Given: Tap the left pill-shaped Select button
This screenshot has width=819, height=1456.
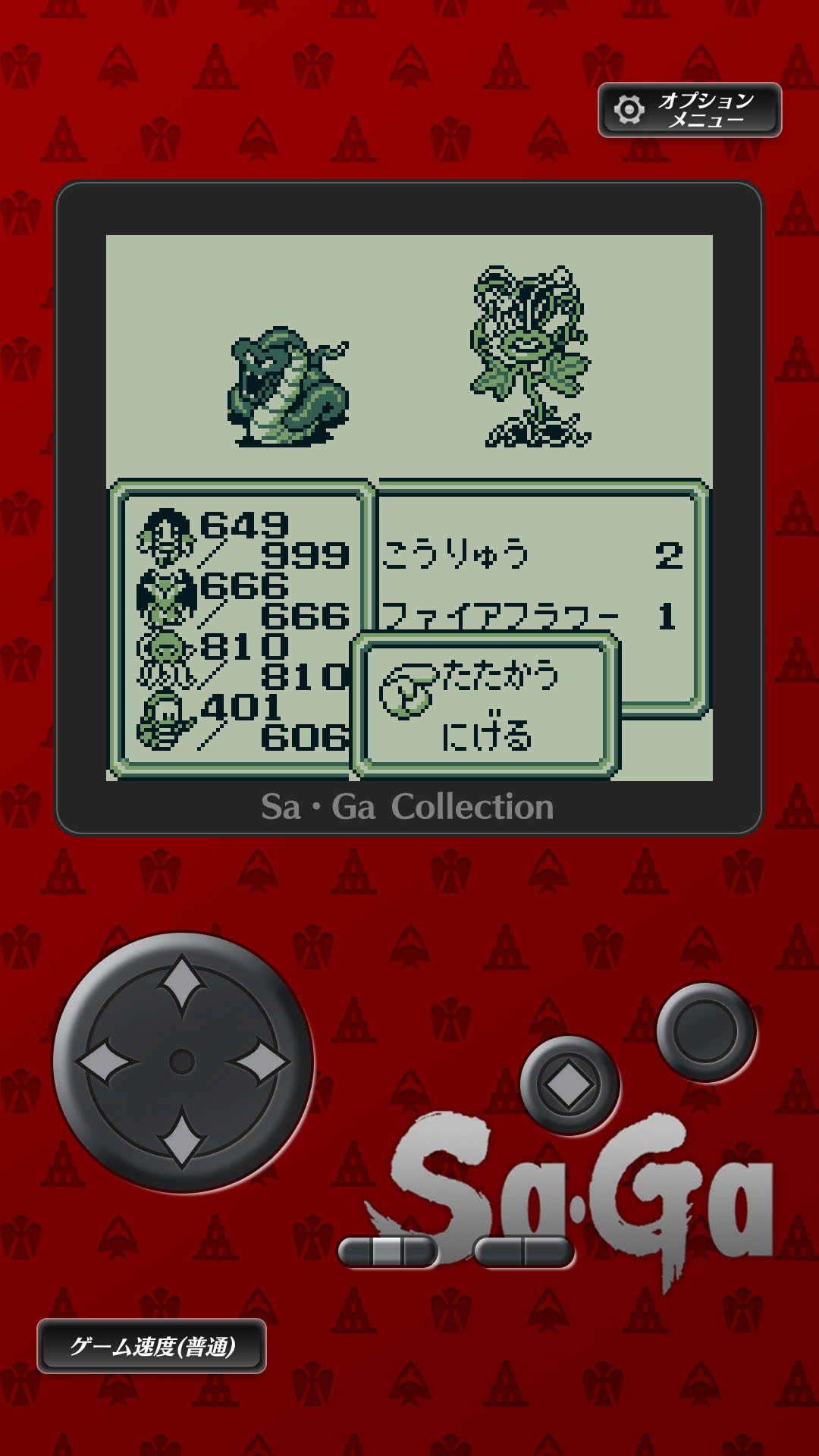Looking at the screenshot, I should point(388,1250).
